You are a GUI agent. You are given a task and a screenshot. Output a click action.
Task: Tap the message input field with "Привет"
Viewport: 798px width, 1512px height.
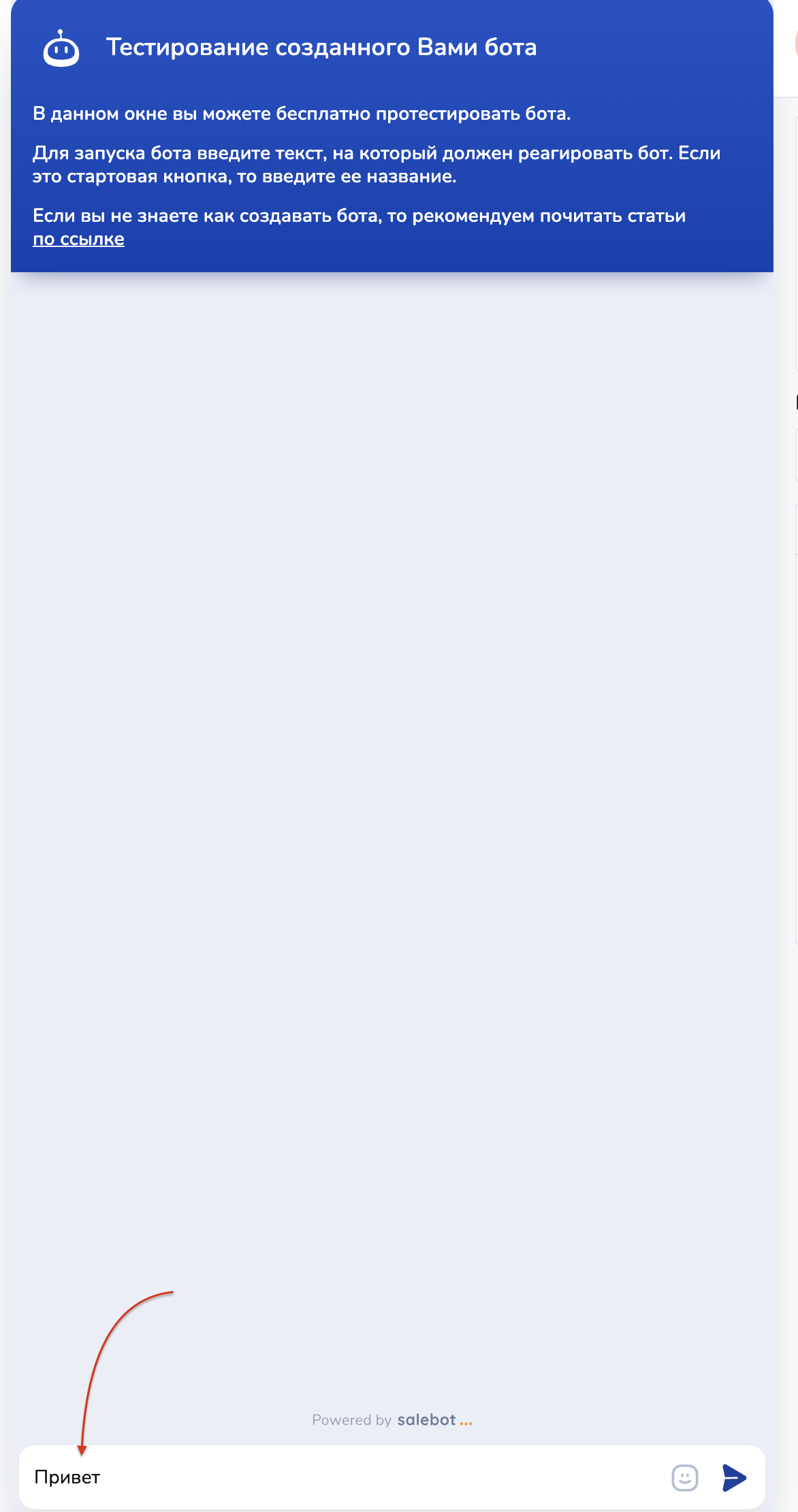[x=340, y=1477]
